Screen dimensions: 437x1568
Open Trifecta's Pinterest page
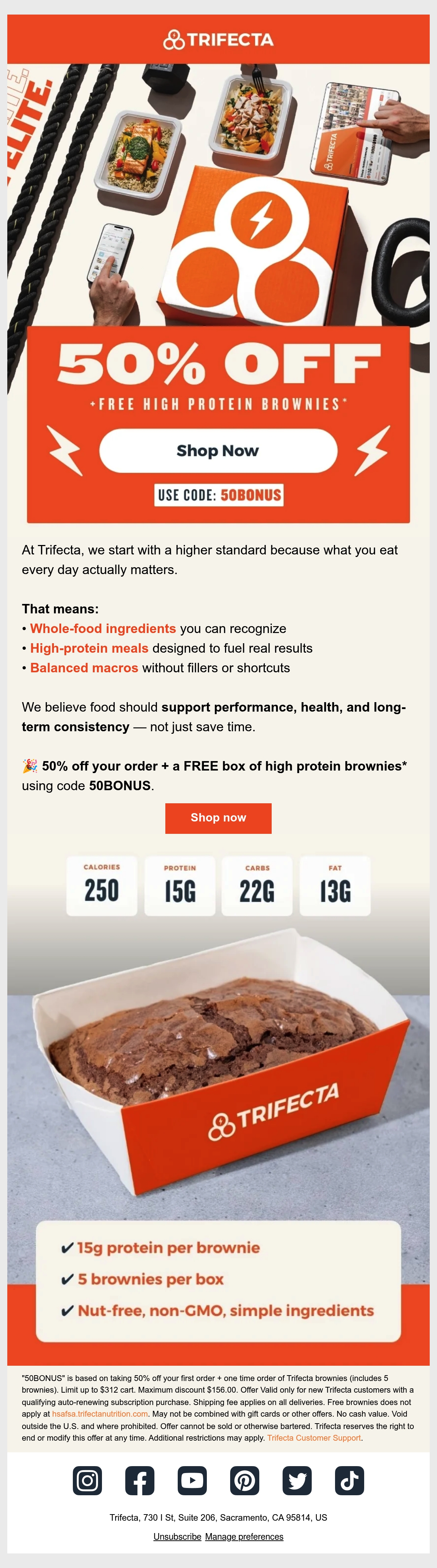click(x=244, y=1480)
